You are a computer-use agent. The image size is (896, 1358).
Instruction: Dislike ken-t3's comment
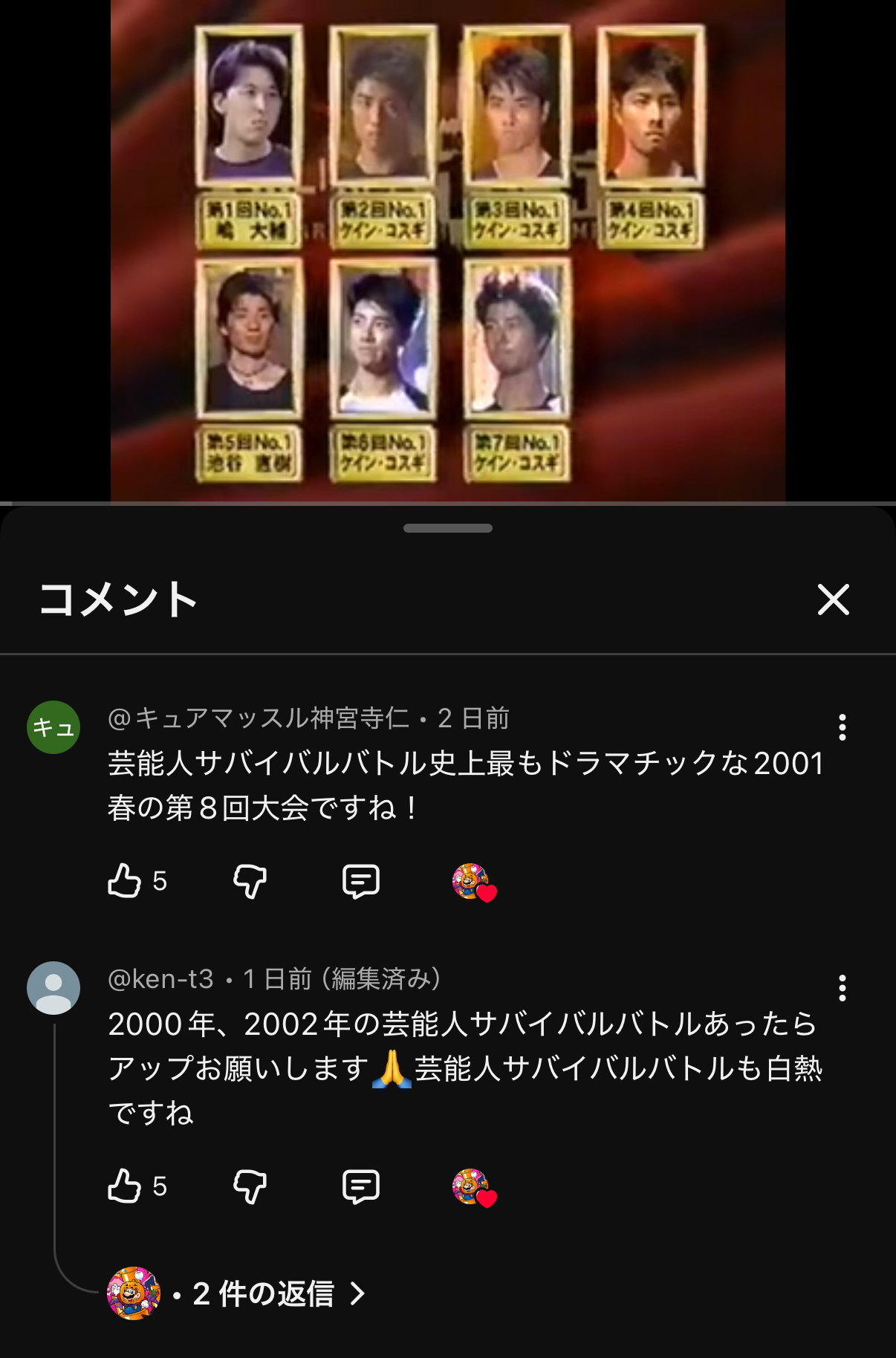tap(250, 1186)
